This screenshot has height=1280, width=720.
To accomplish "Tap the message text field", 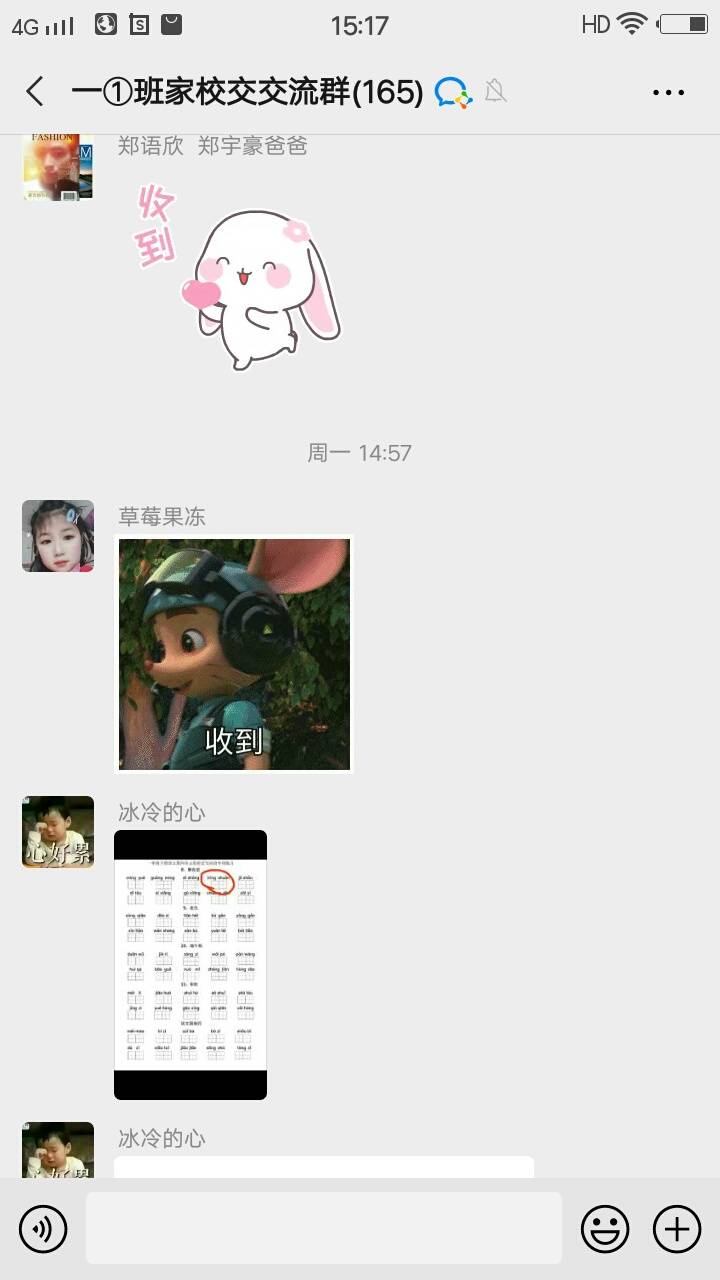I will tap(324, 1228).
